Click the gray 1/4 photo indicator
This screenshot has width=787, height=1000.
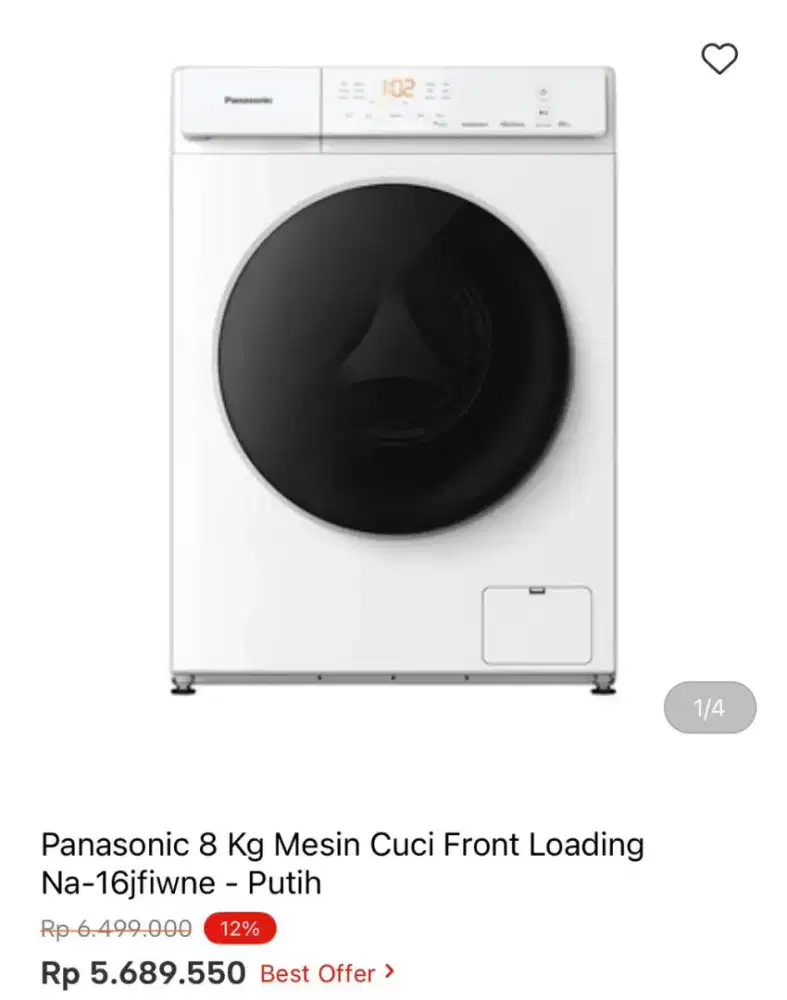point(712,707)
